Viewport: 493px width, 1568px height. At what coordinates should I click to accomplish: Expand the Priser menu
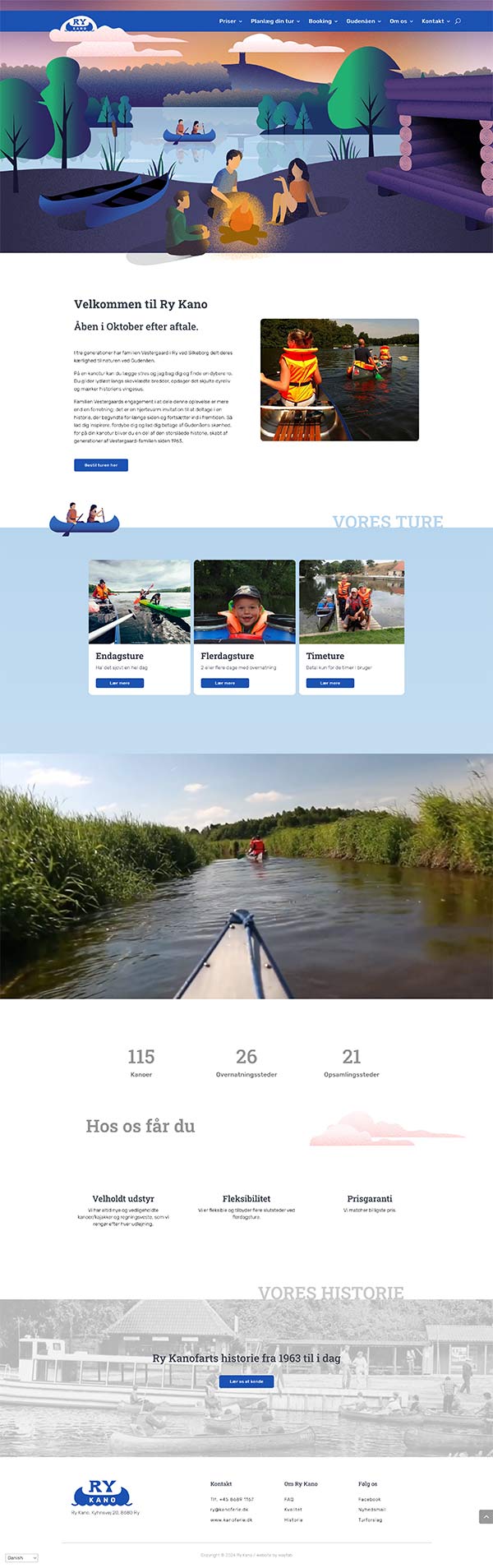[x=230, y=21]
